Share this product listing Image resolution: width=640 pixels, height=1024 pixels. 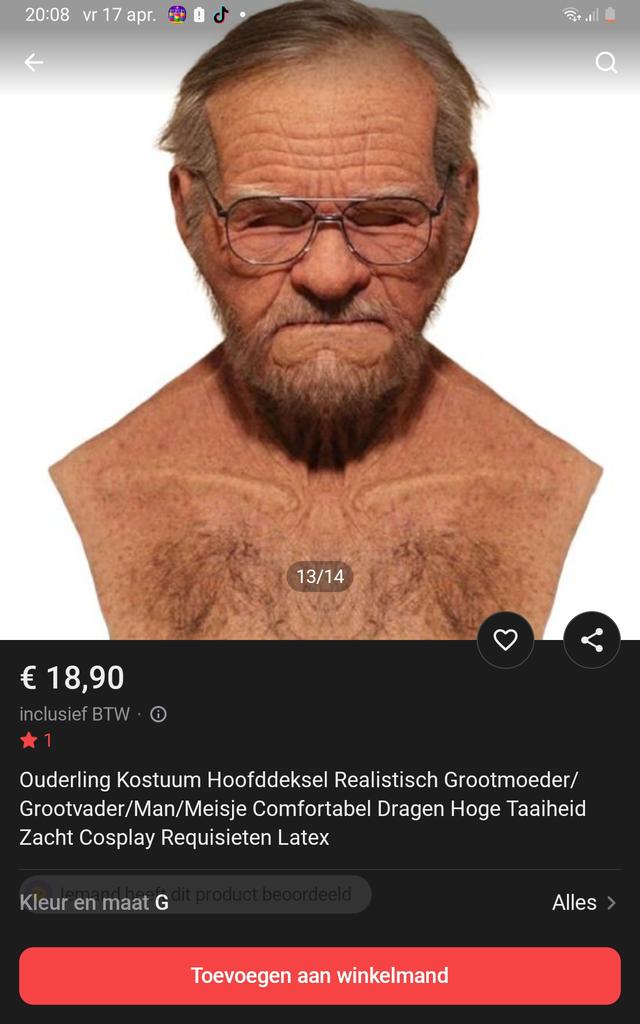(592, 640)
